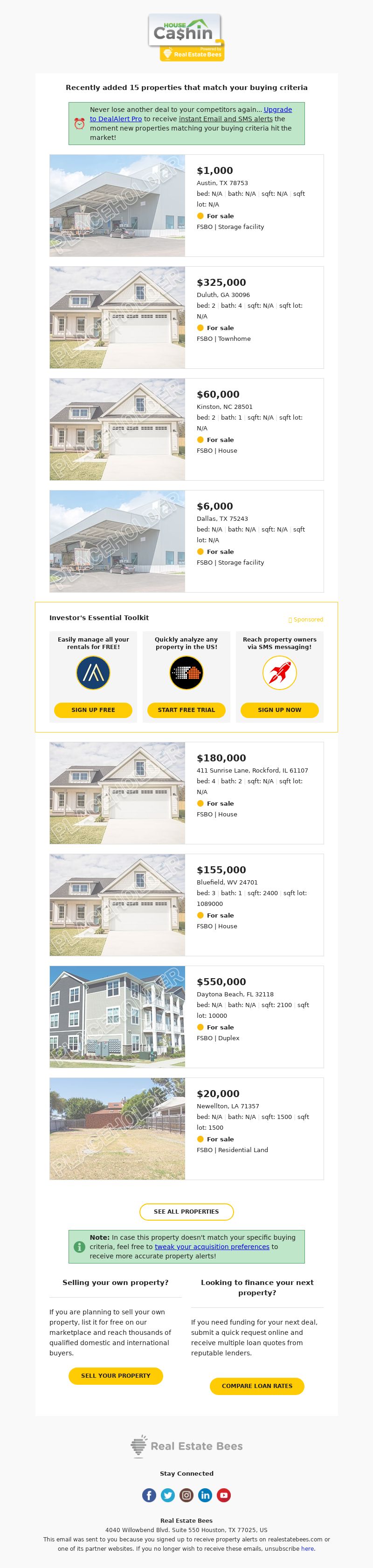Screen dimensions: 373x1568
Task: Tap See All Properties
Action: (186, 1212)
